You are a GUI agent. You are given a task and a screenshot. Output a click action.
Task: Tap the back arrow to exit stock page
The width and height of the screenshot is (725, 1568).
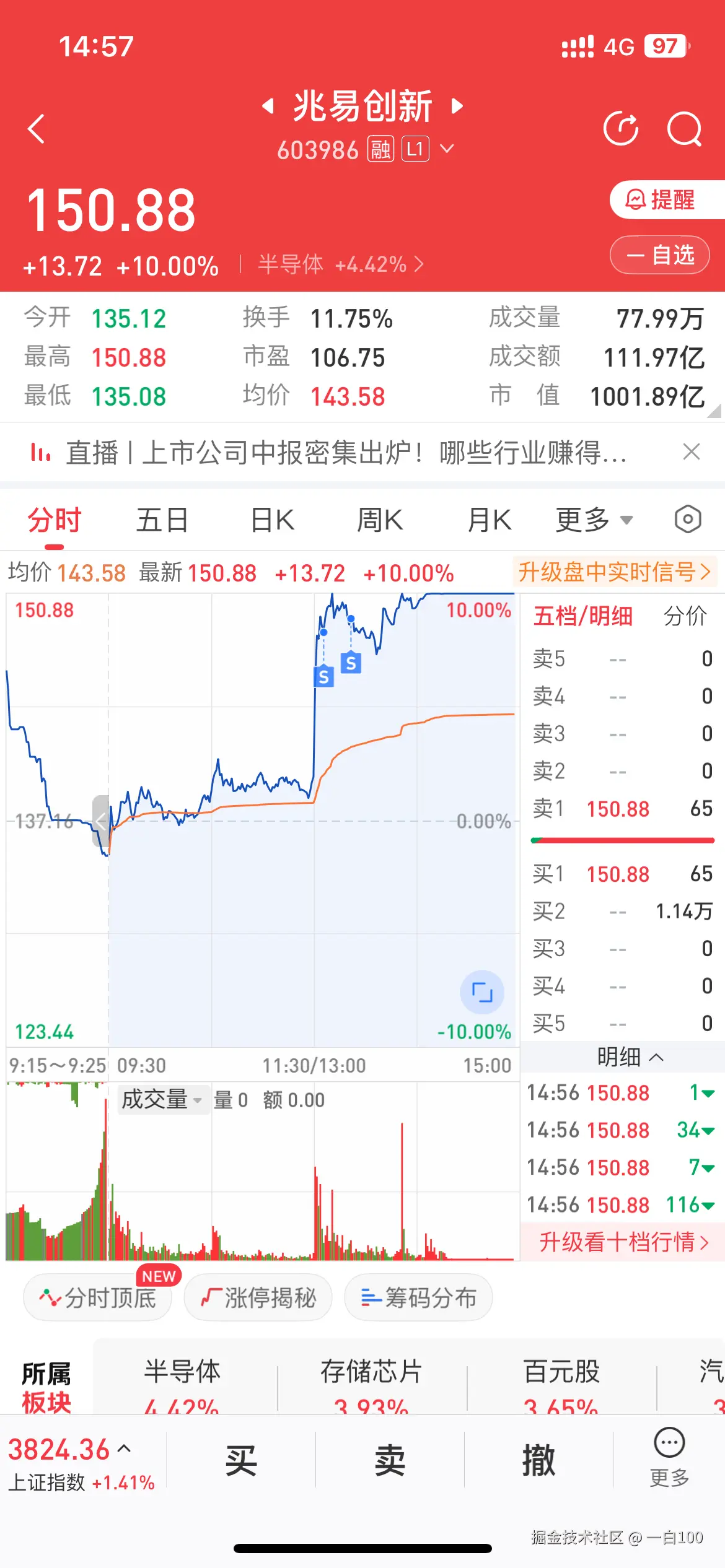pos(37,128)
